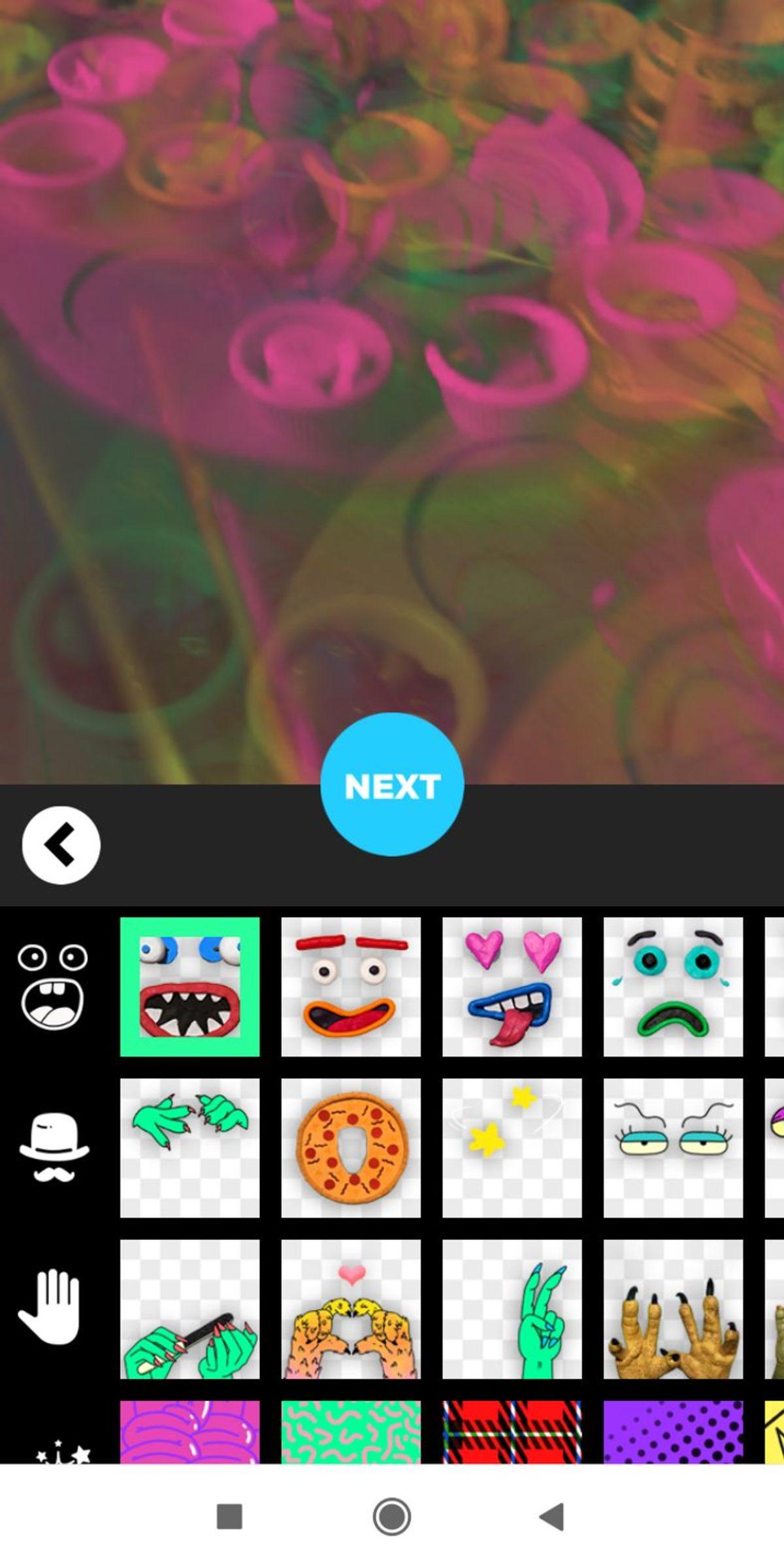The width and height of the screenshot is (784, 1568).
Task: Pick the yellow claws with black nails
Action: tap(673, 1309)
